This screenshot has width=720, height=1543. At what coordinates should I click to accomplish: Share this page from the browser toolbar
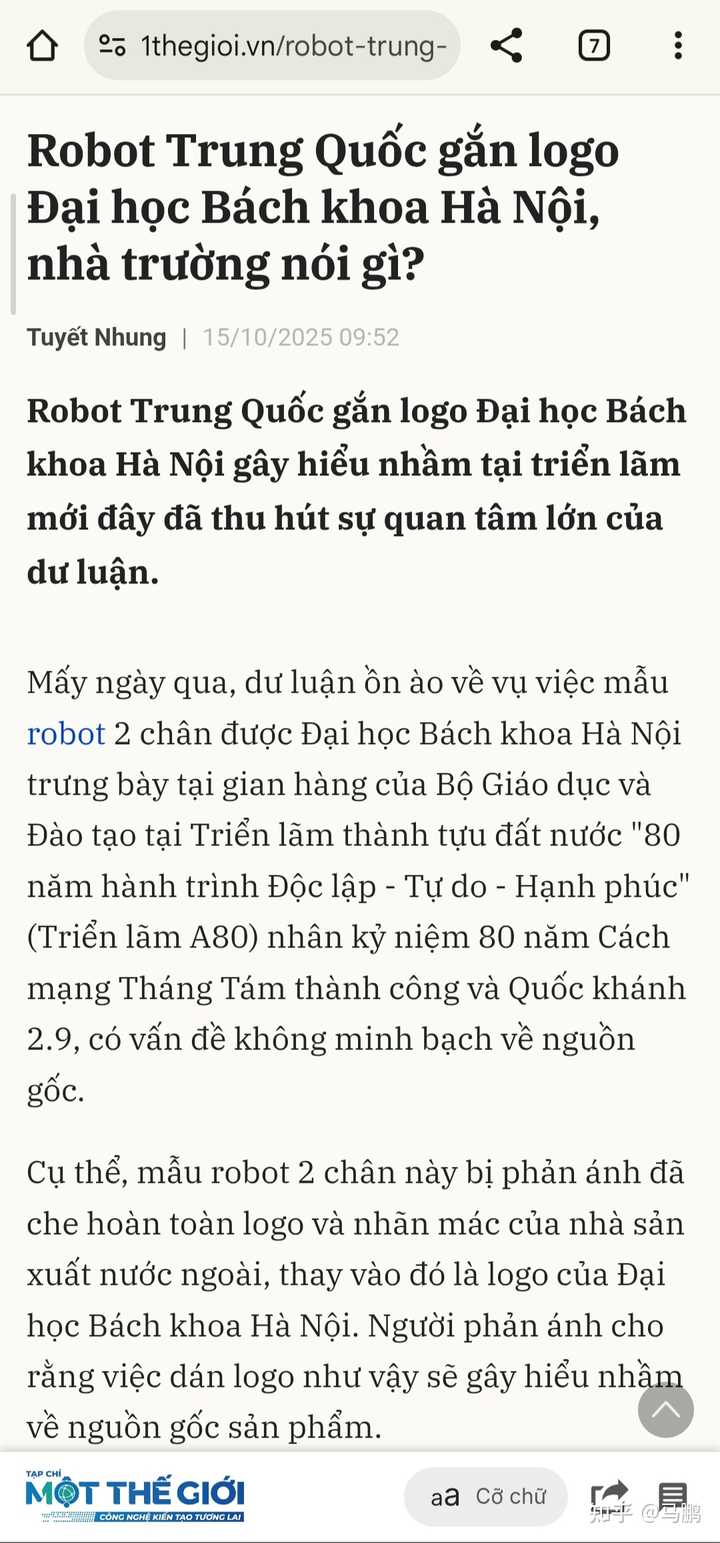(506, 46)
